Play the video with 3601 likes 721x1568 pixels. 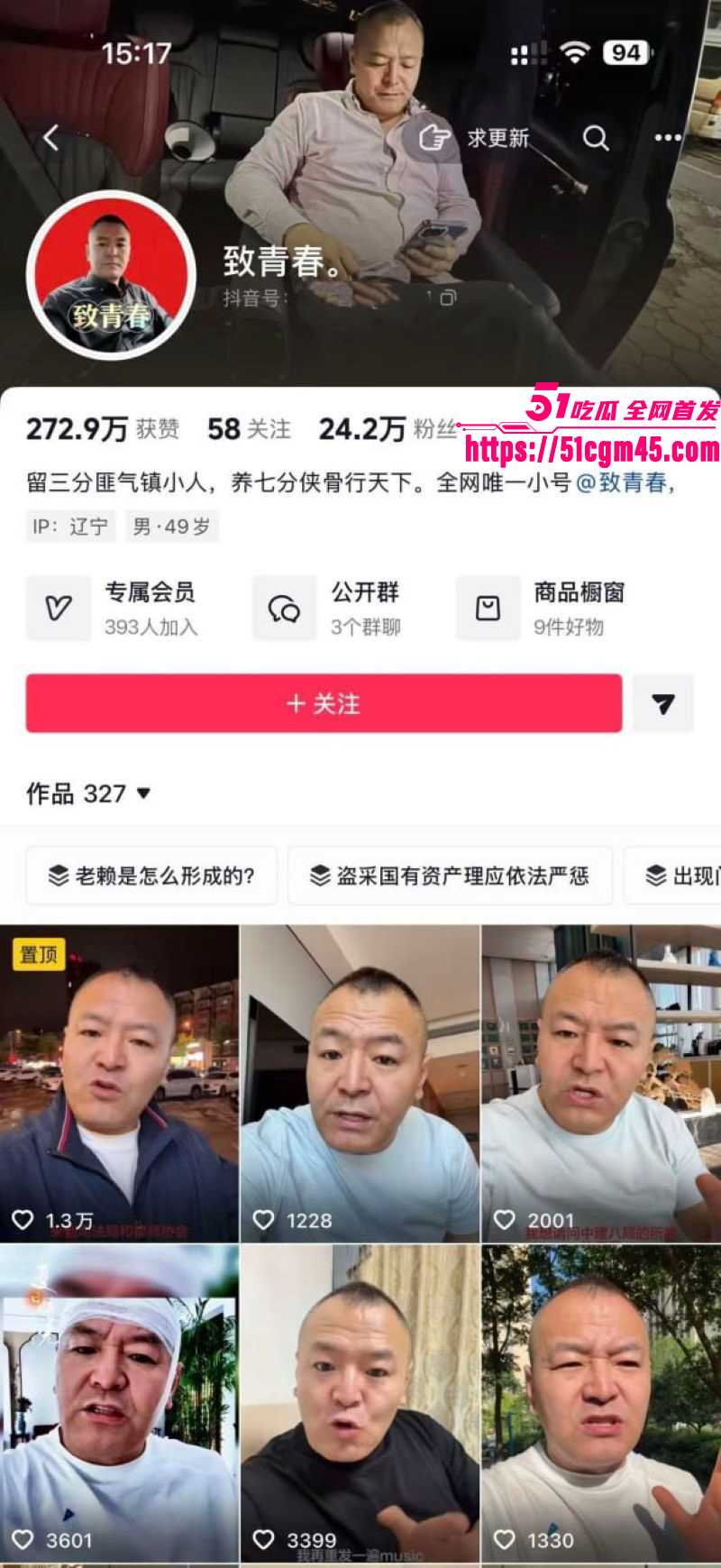119,1403
